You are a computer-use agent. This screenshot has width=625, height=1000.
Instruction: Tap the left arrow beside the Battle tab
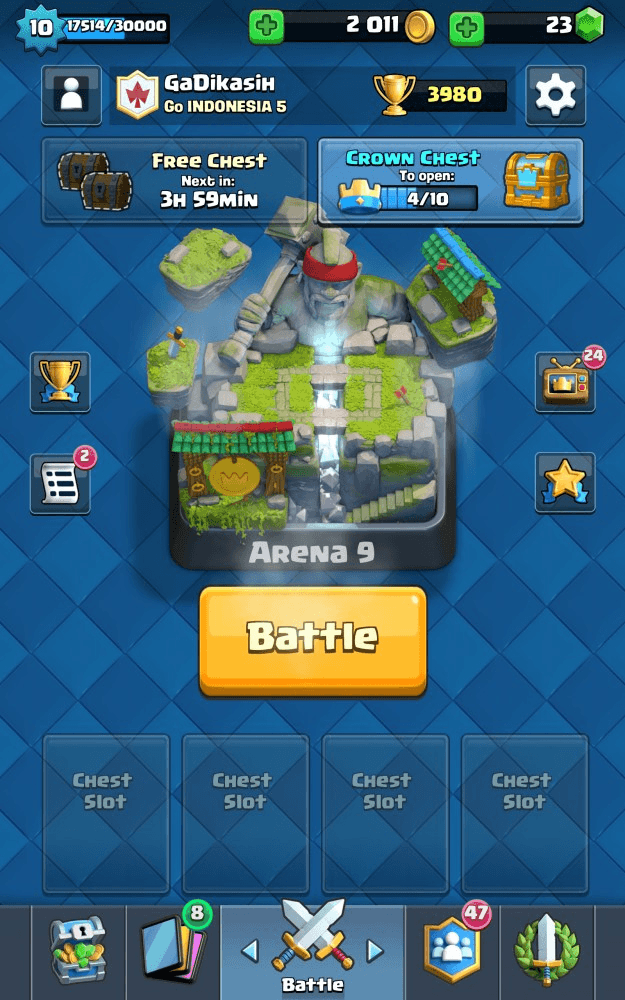[250, 949]
